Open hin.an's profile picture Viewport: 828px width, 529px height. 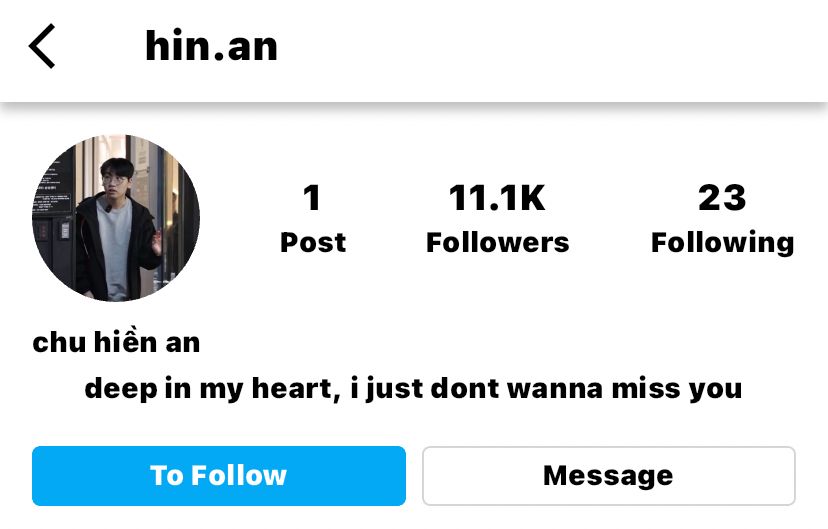pyautogui.click(x=116, y=218)
